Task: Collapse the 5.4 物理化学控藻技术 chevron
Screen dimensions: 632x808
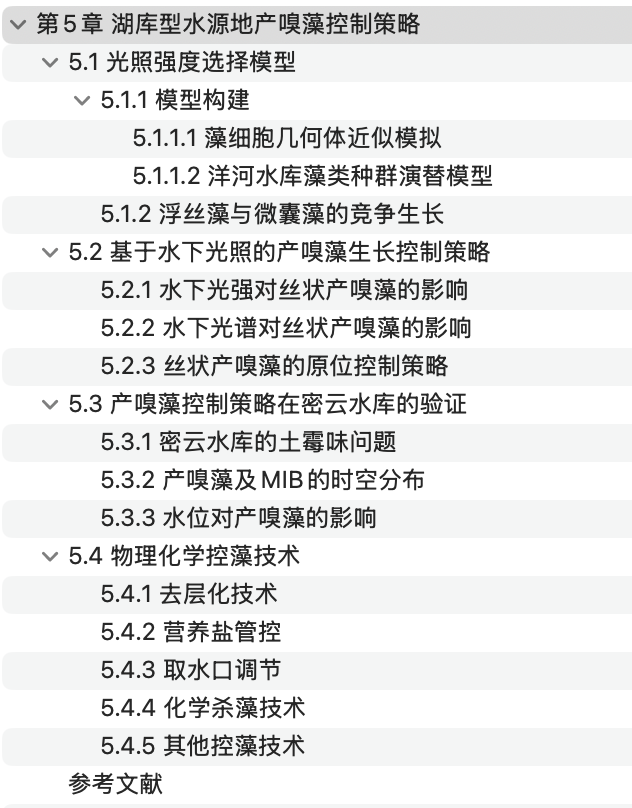Action: coord(50,557)
